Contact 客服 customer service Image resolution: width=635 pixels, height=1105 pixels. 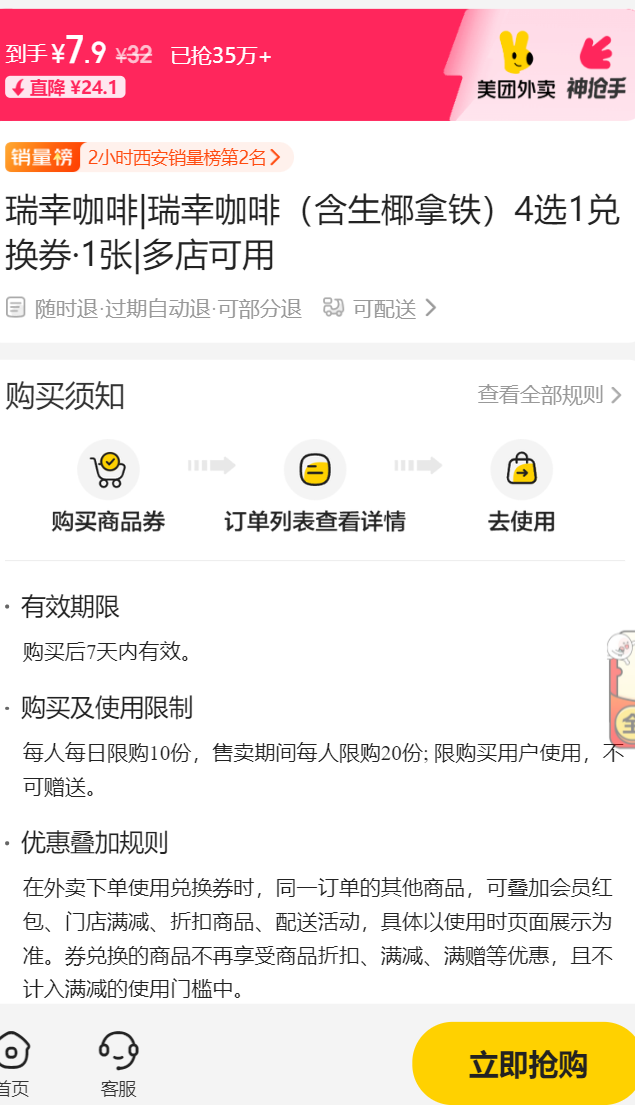coord(118,1065)
